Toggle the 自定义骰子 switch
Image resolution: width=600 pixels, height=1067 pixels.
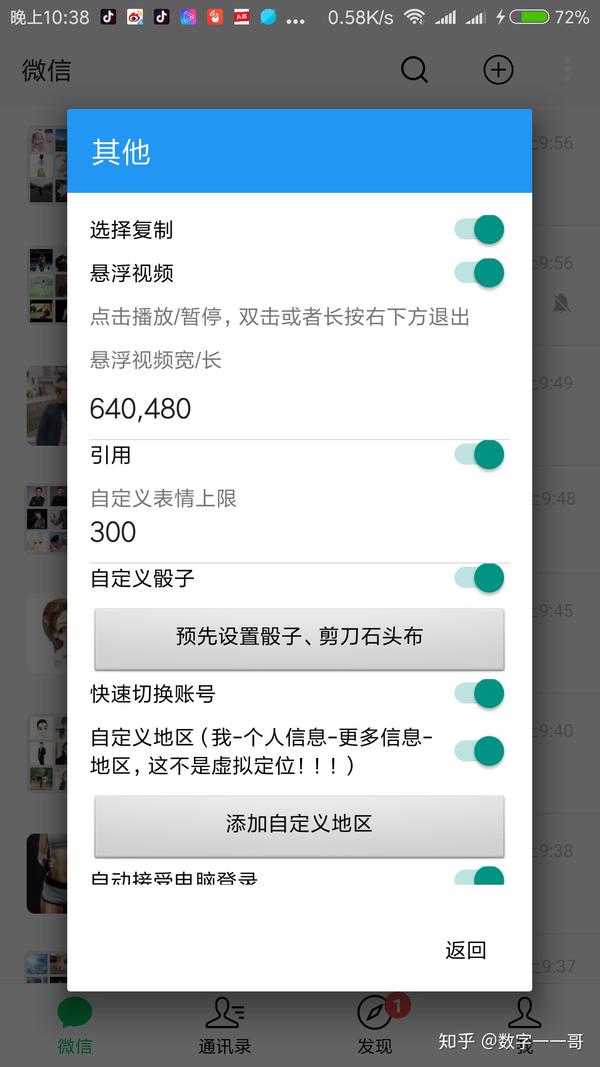pos(479,578)
